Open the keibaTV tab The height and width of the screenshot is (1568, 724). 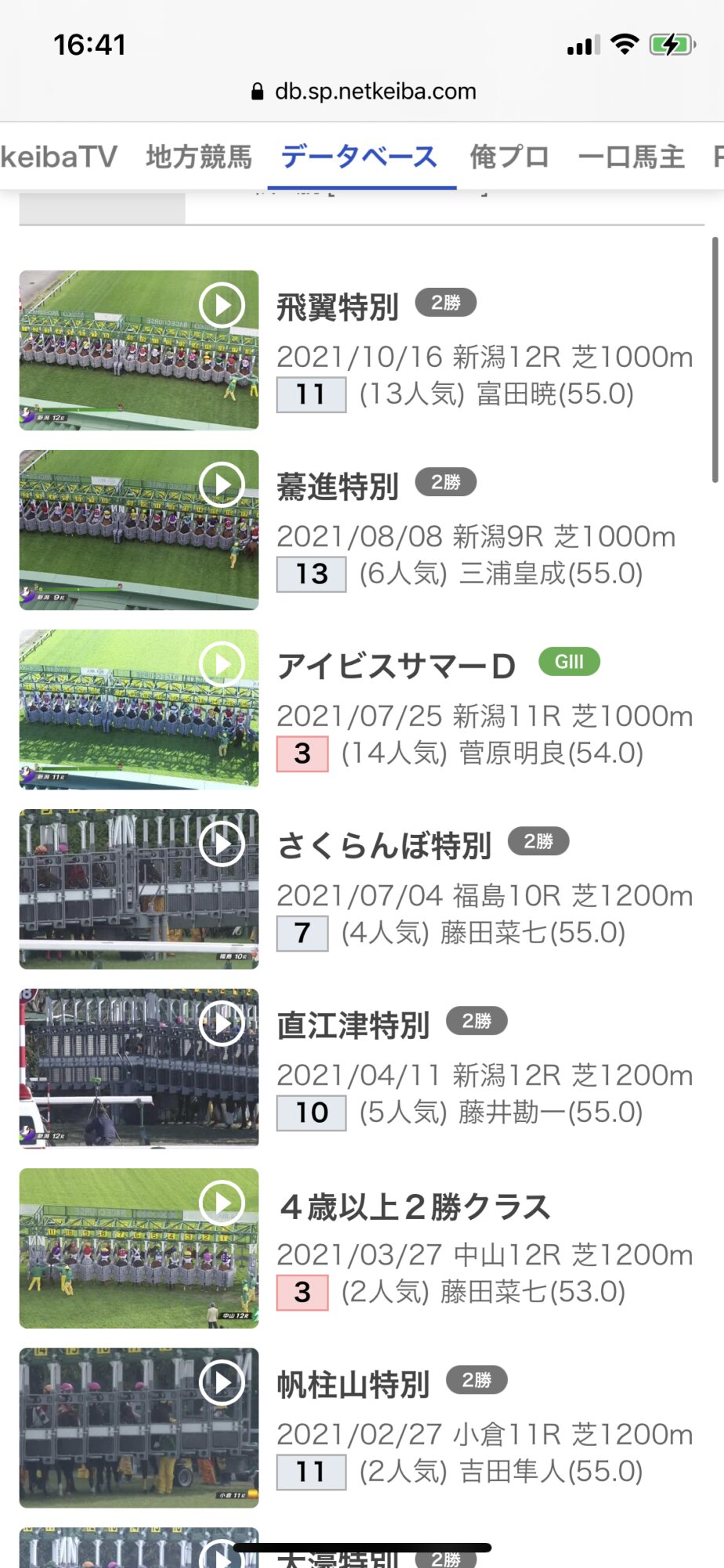pos(58,158)
